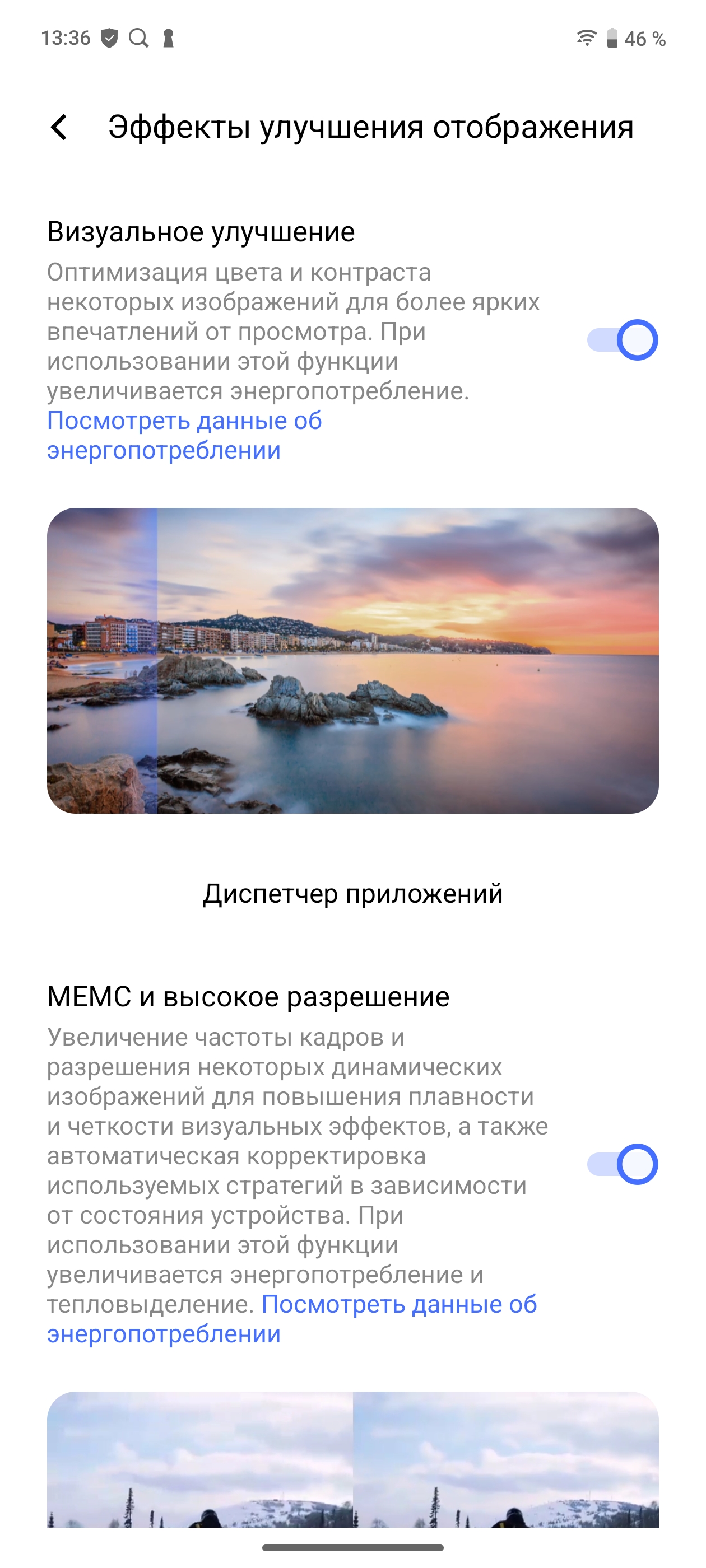Go back from Эффекты улучшения отображения

click(x=59, y=127)
